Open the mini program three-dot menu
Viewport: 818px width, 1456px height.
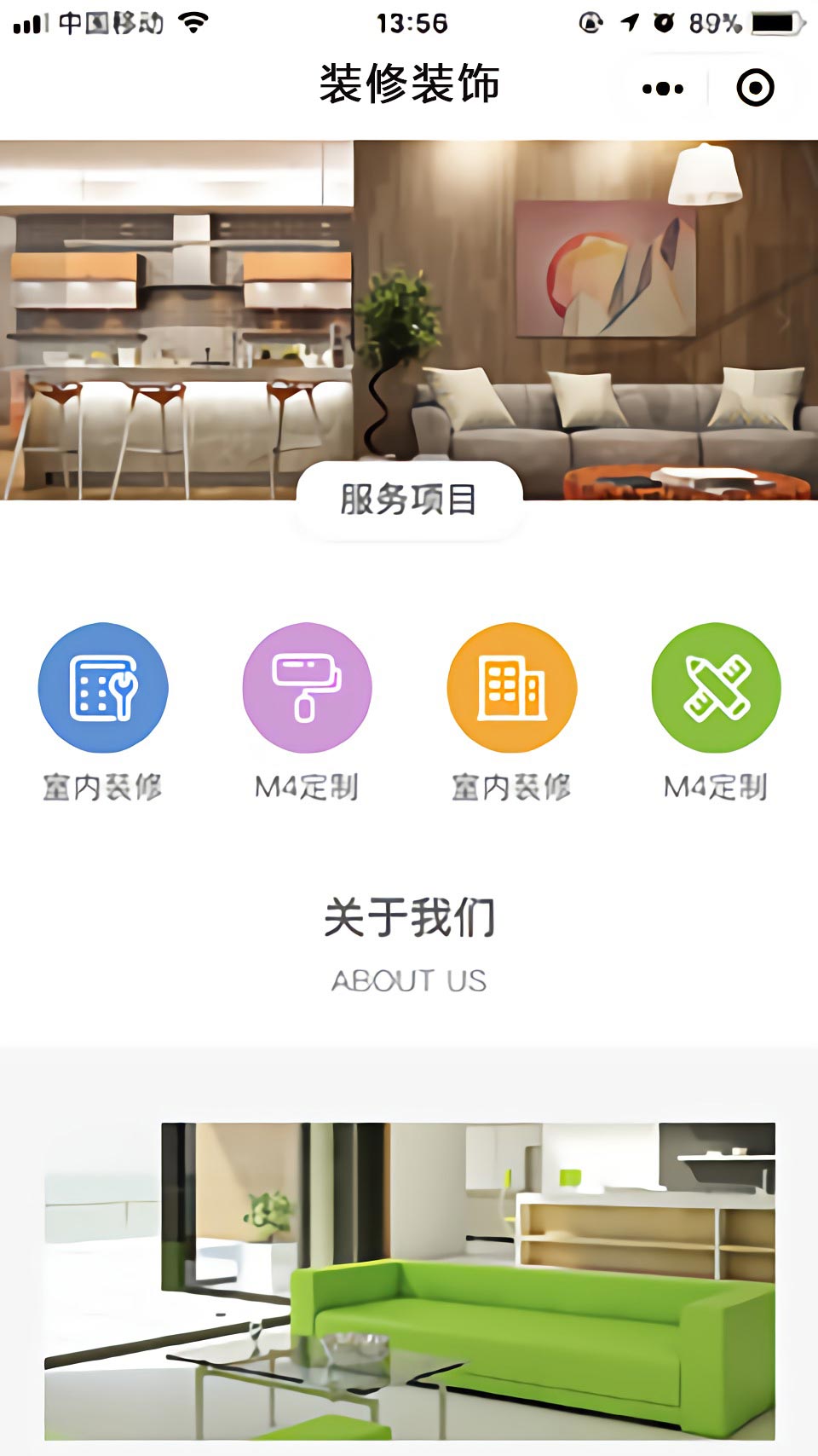click(x=663, y=88)
